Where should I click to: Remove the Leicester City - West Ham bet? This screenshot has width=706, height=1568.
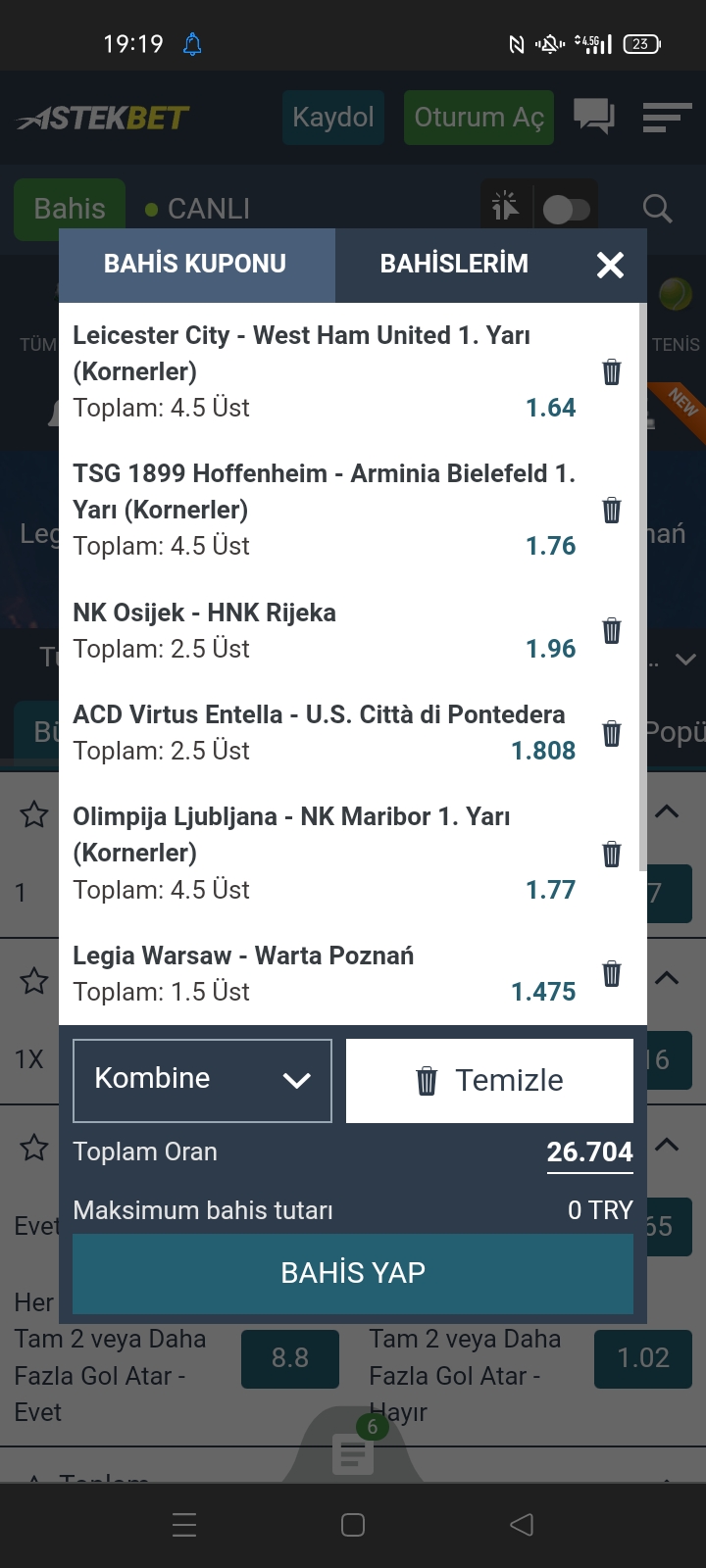(611, 371)
